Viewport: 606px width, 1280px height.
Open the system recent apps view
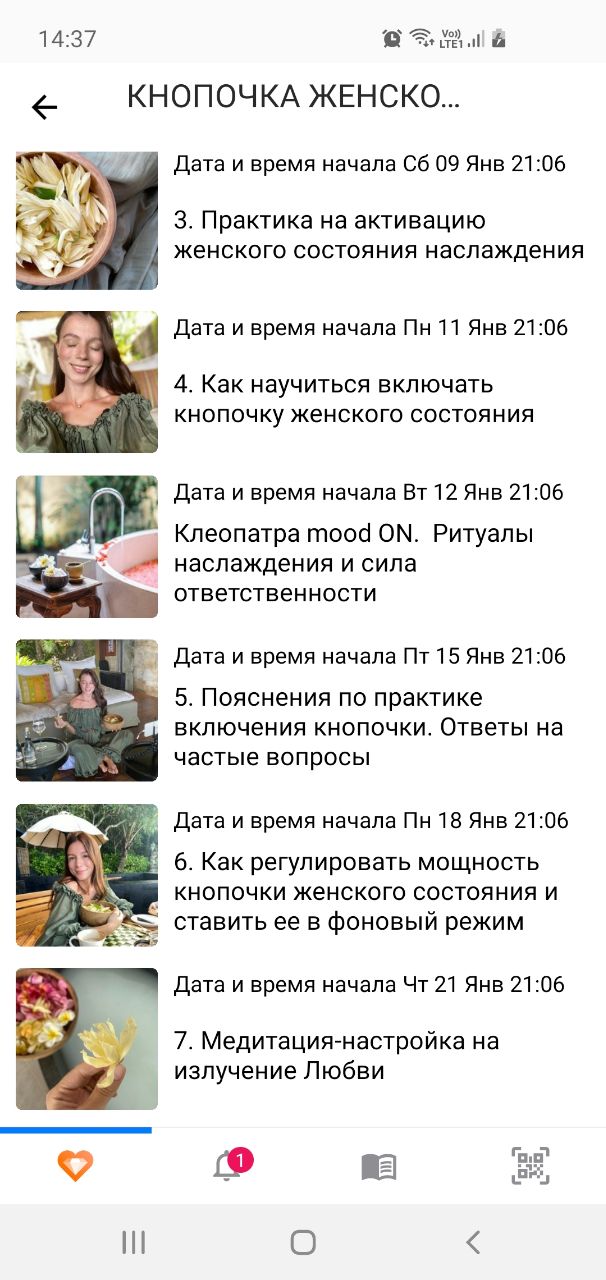(133, 1242)
